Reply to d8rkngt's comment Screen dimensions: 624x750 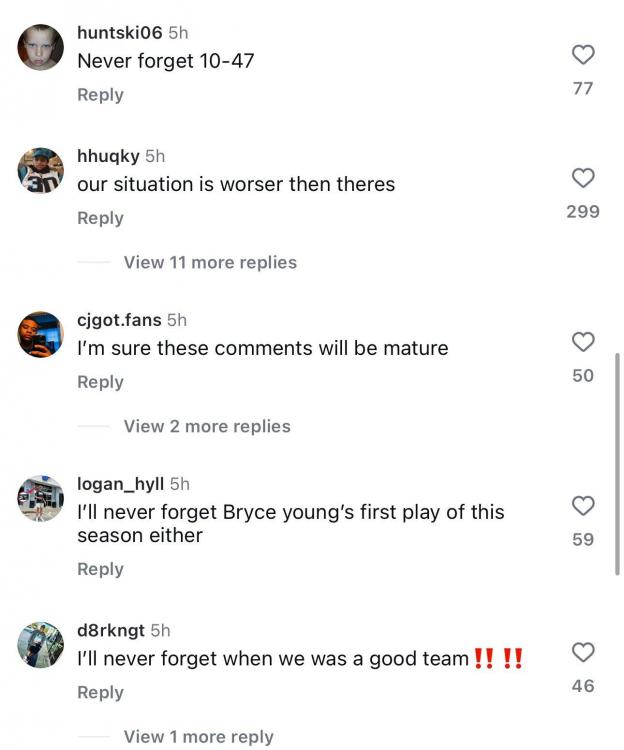[100, 692]
